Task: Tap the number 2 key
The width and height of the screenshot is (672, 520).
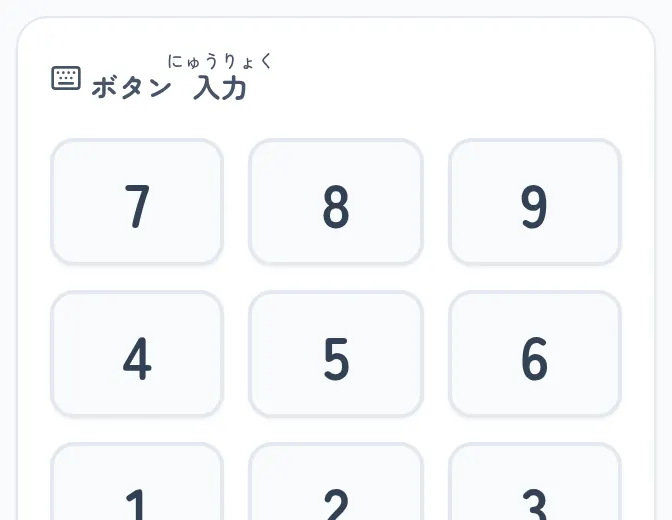Action: (336, 482)
